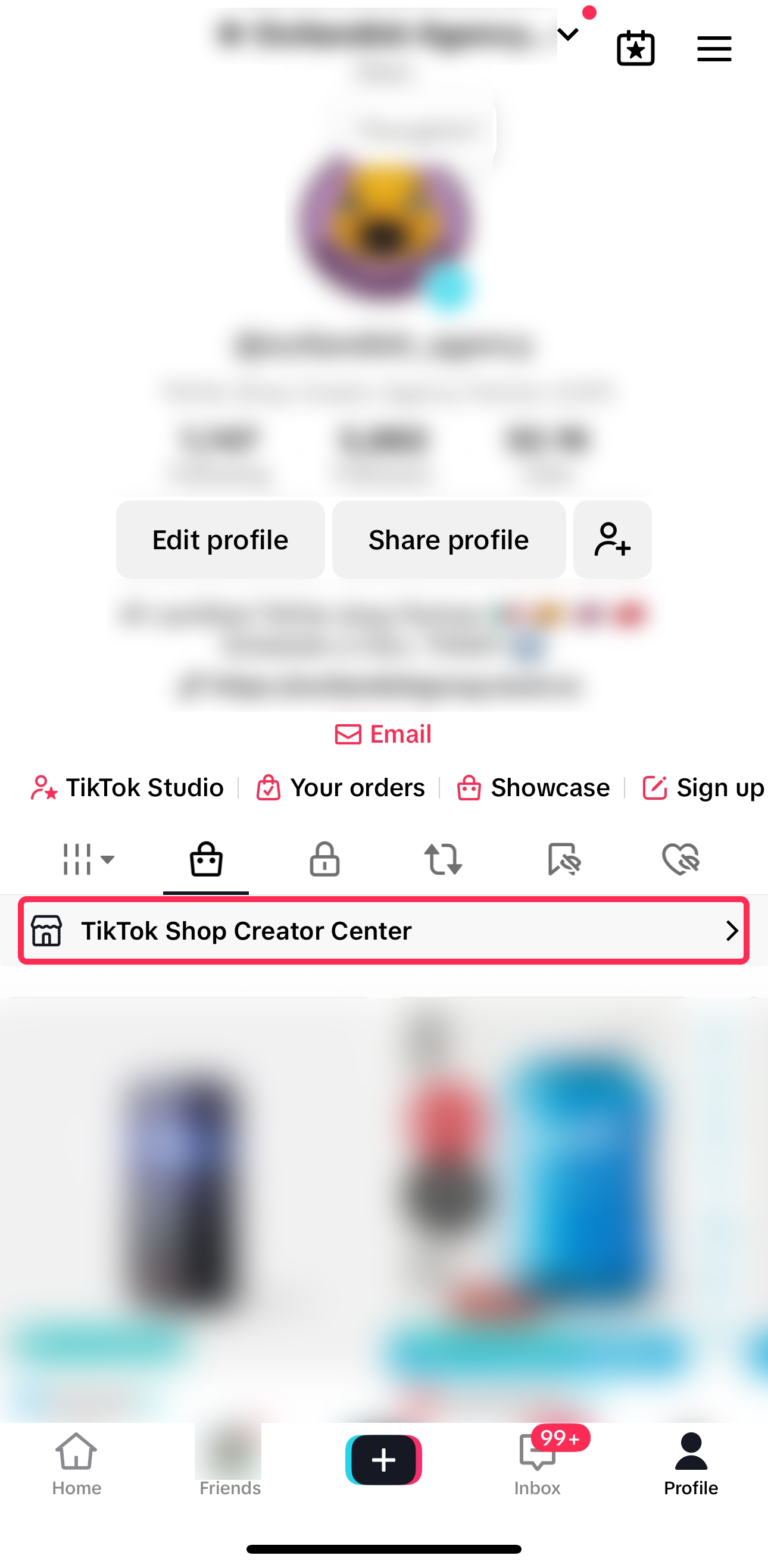Tap Edit profile
768x1568 pixels.
point(220,540)
